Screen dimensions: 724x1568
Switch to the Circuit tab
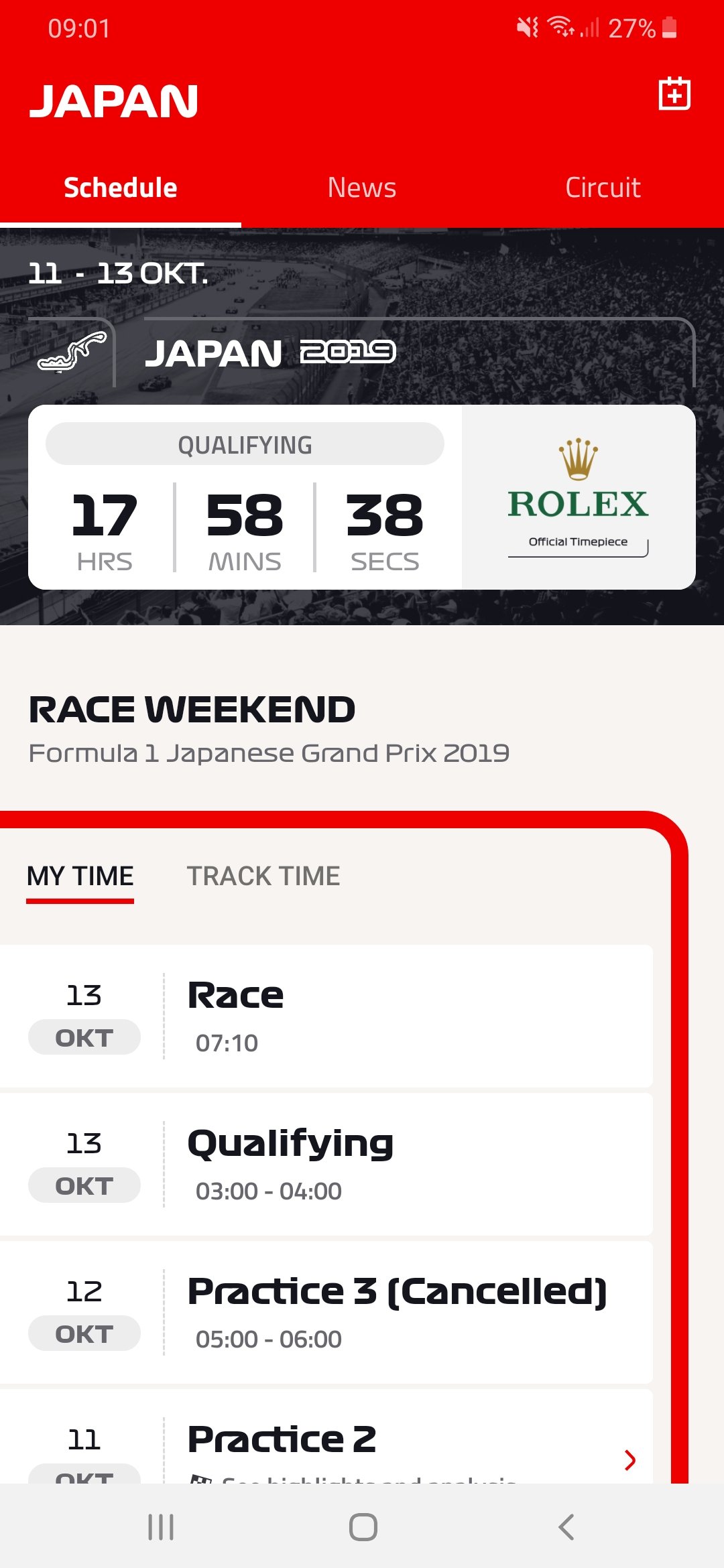[x=603, y=188]
